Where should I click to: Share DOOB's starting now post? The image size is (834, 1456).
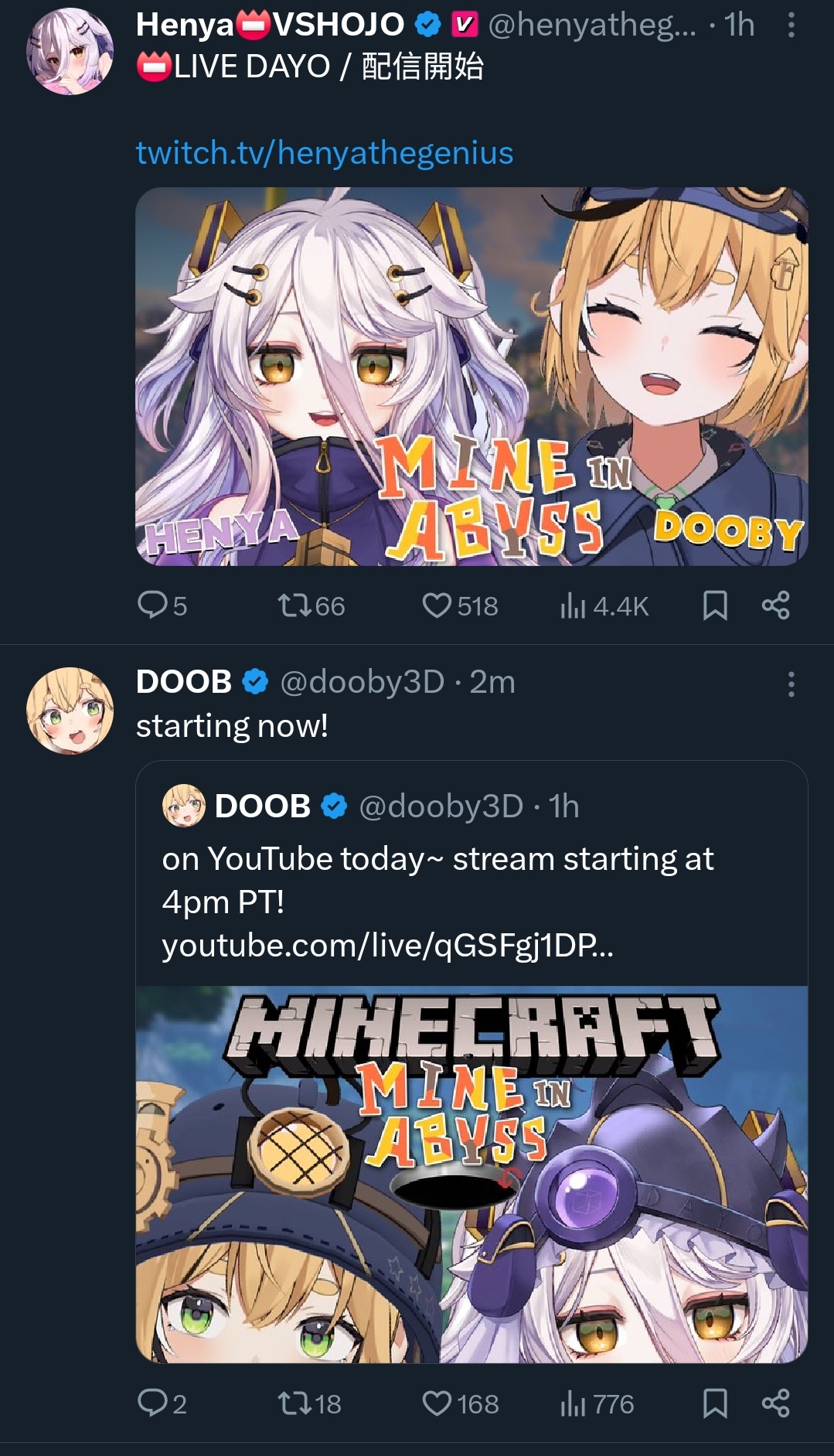tap(775, 1403)
